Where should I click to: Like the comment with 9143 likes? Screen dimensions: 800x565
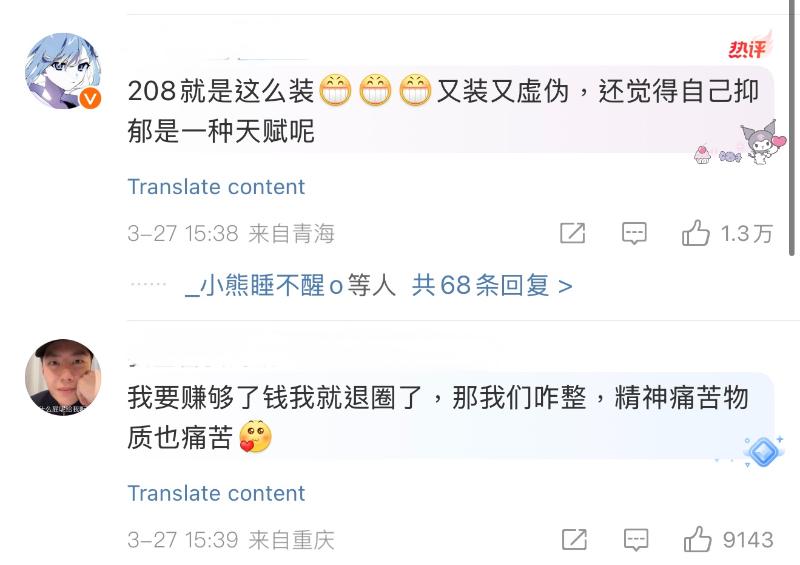(x=696, y=540)
